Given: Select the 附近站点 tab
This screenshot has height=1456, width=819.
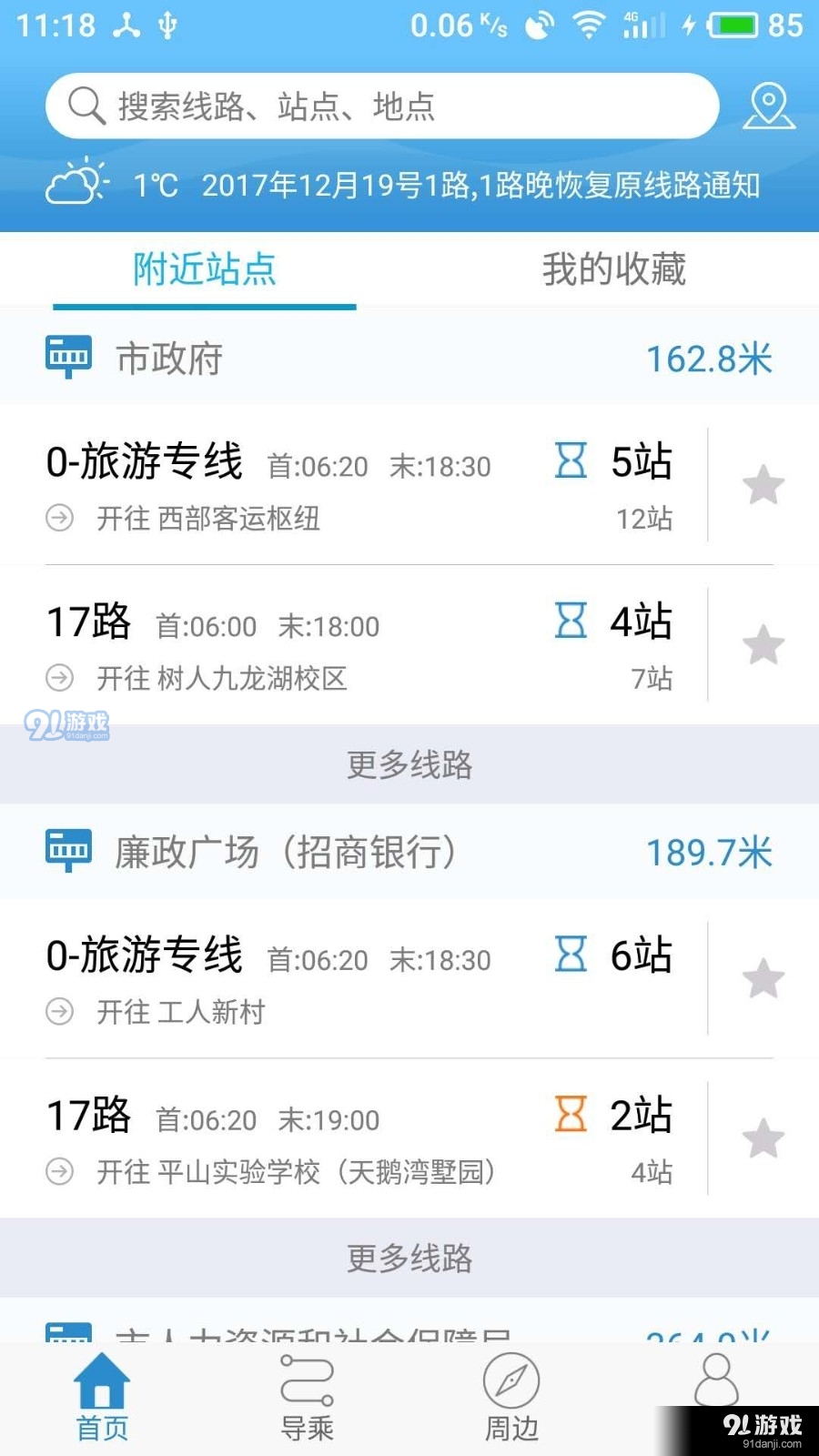Looking at the screenshot, I should 204,269.
